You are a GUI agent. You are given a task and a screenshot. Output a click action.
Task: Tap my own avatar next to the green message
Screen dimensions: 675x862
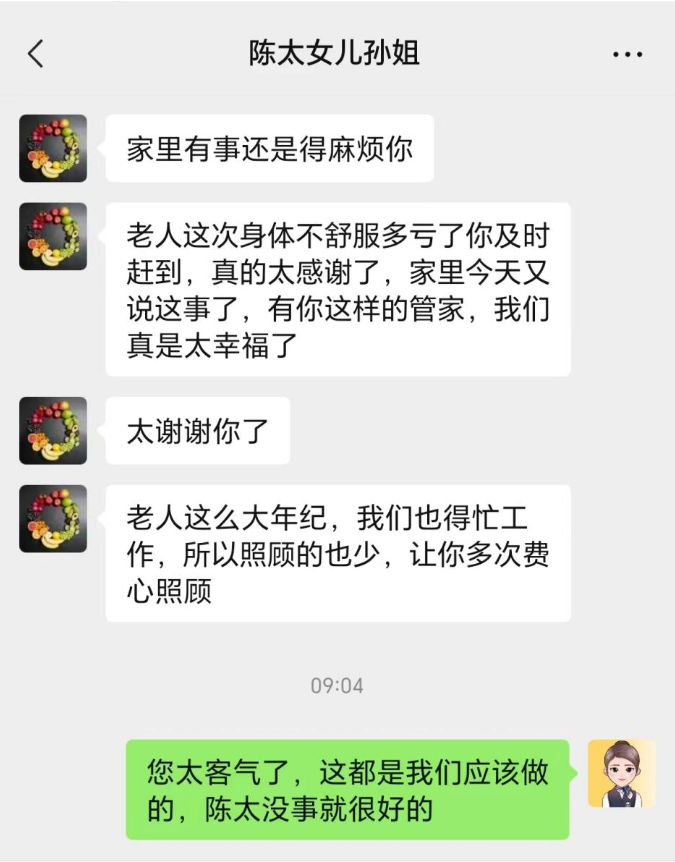click(x=621, y=773)
